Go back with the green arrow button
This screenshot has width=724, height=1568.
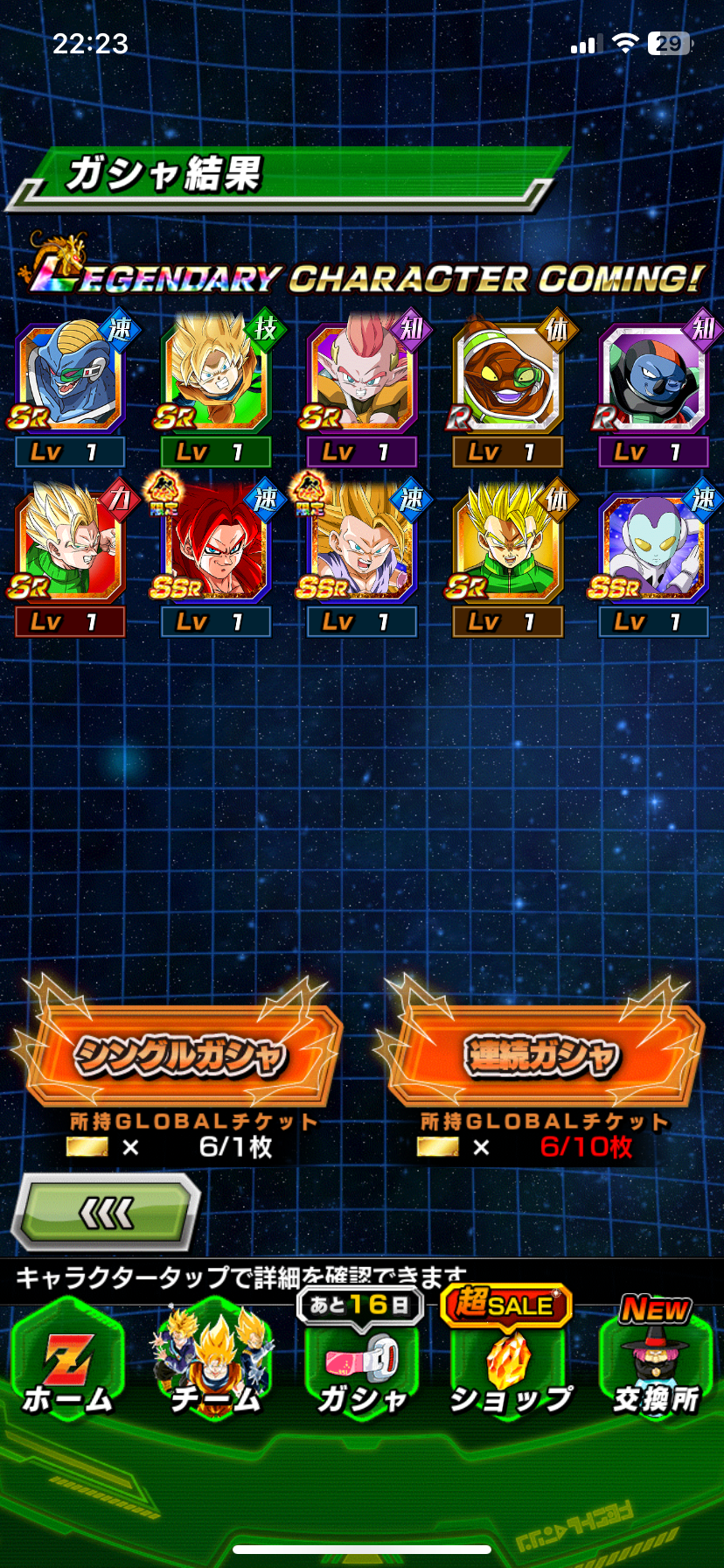(x=107, y=1213)
